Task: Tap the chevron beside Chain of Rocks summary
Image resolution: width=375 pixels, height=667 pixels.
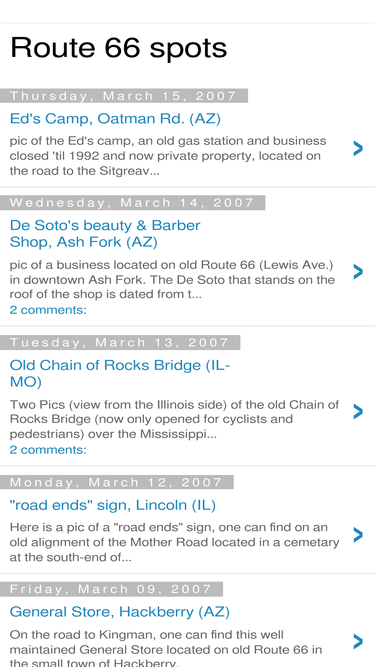Action: pos(358,411)
